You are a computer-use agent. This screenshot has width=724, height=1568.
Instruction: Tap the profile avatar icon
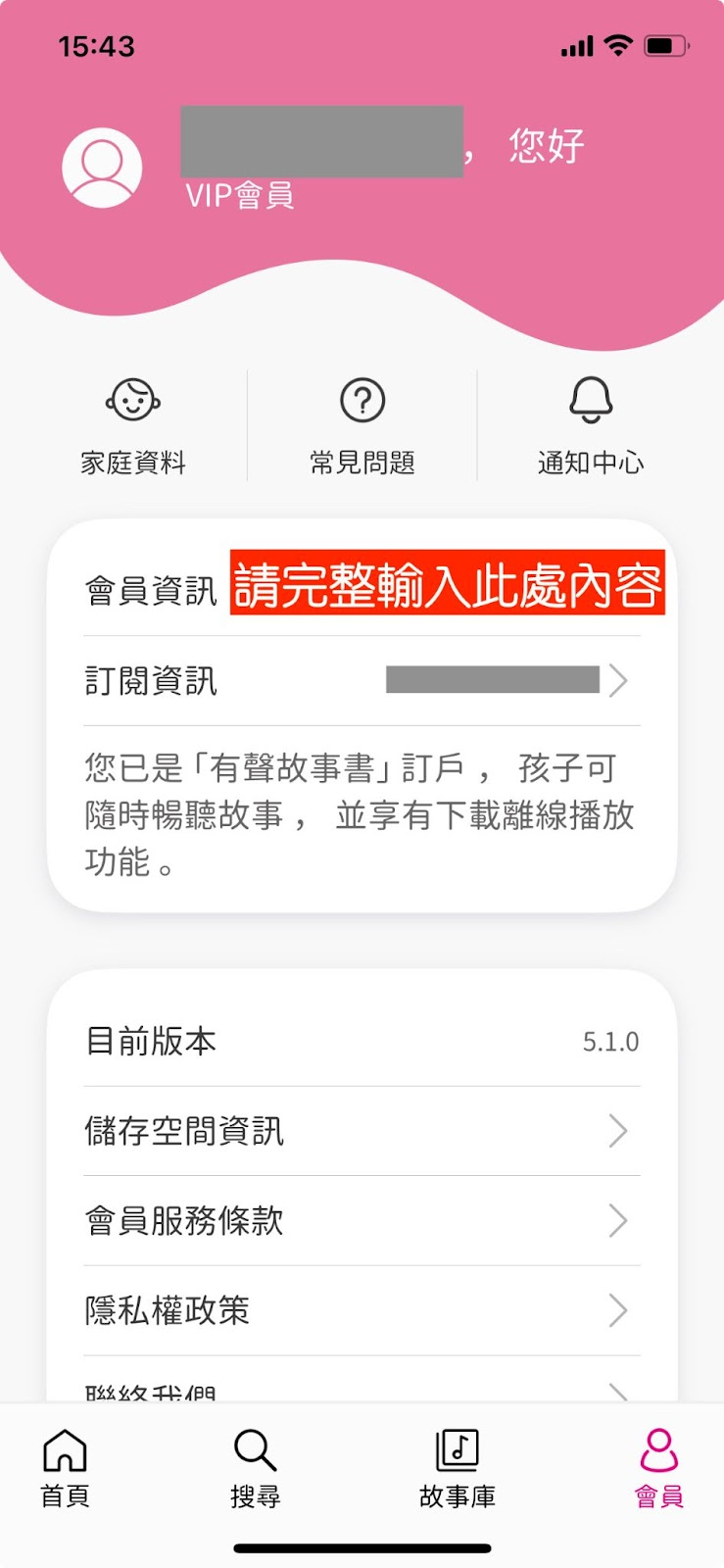[x=102, y=168]
